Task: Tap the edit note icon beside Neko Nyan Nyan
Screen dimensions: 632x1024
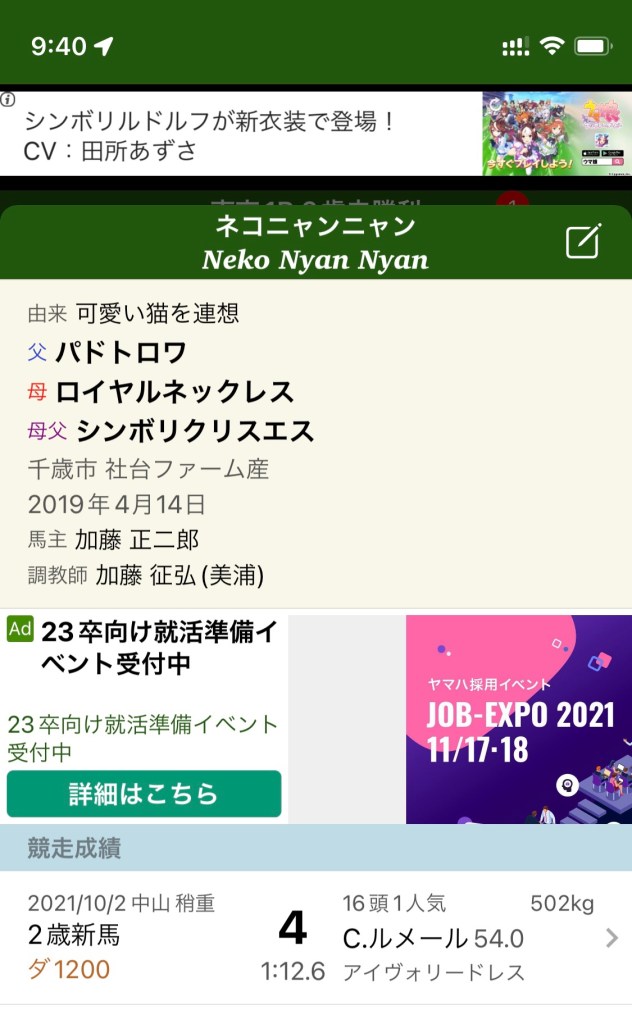Action: click(x=583, y=242)
